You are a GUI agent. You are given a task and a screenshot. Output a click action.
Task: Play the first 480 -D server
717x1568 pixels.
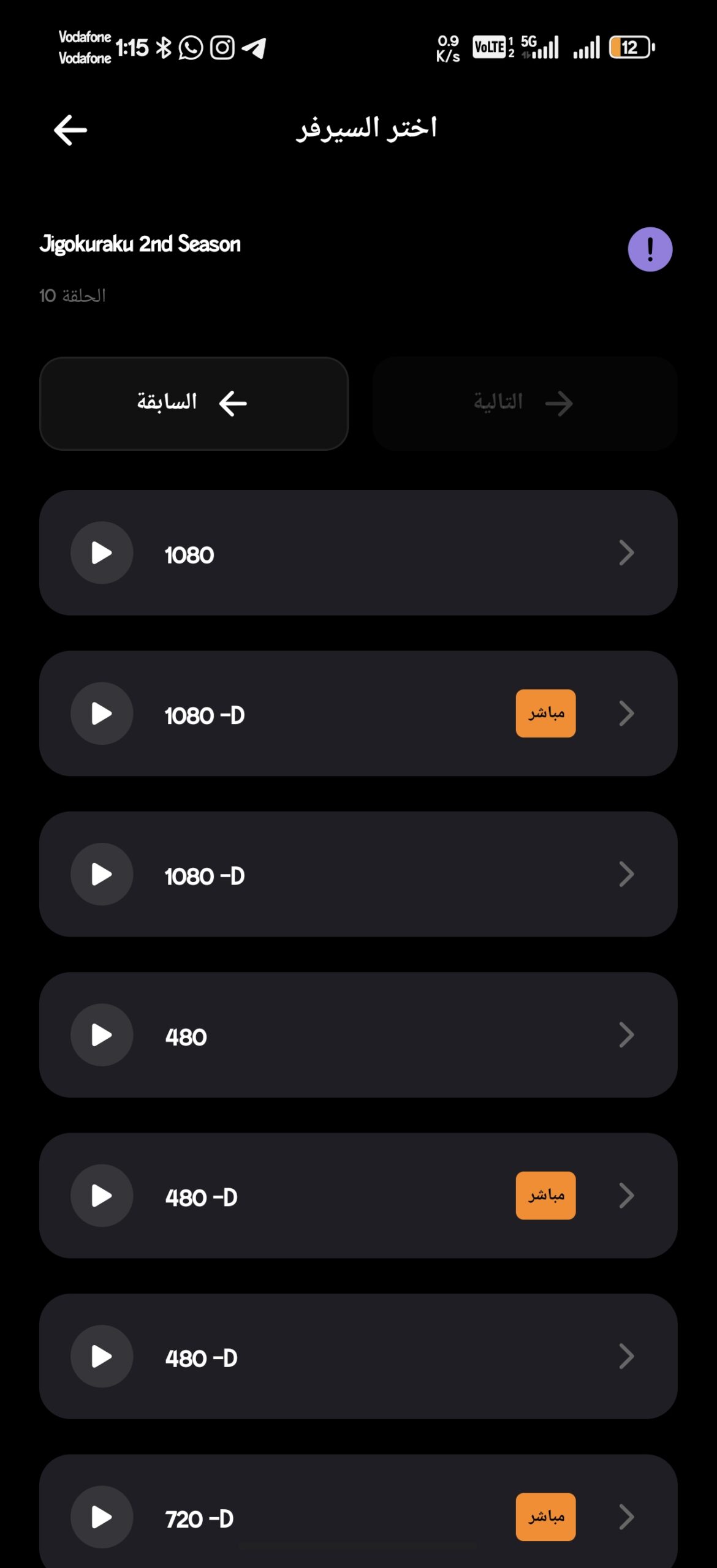(x=102, y=1196)
